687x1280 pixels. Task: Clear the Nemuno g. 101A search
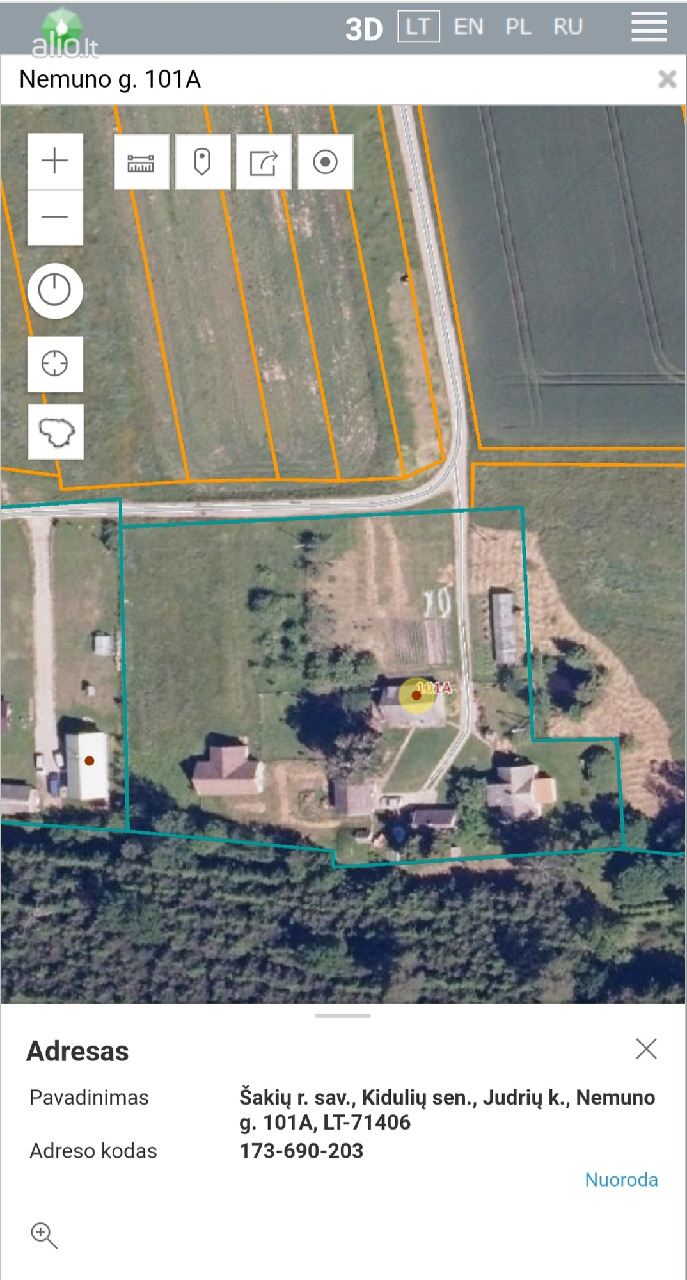pyautogui.click(x=667, y=80)
